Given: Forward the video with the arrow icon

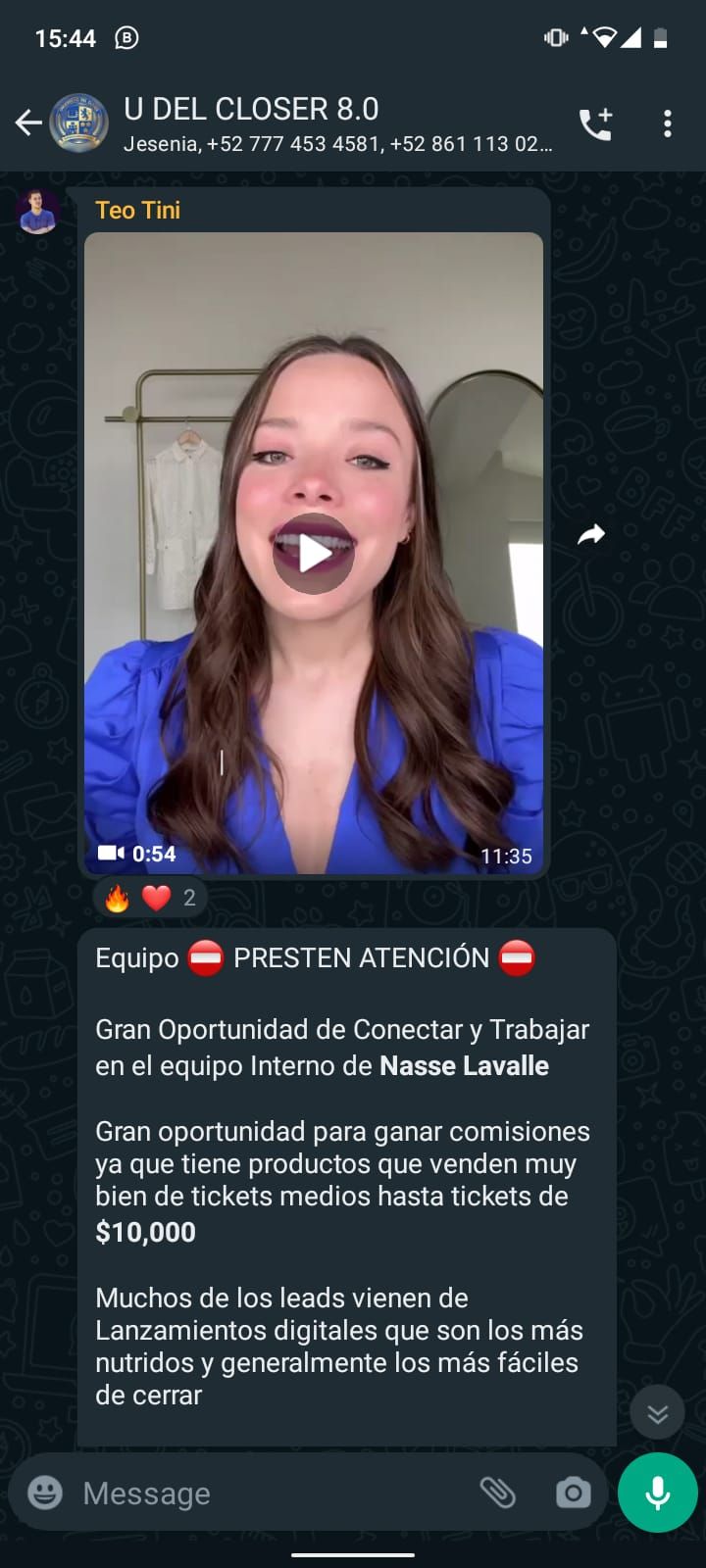Looking at the screenshot, I should click(590, 535).
